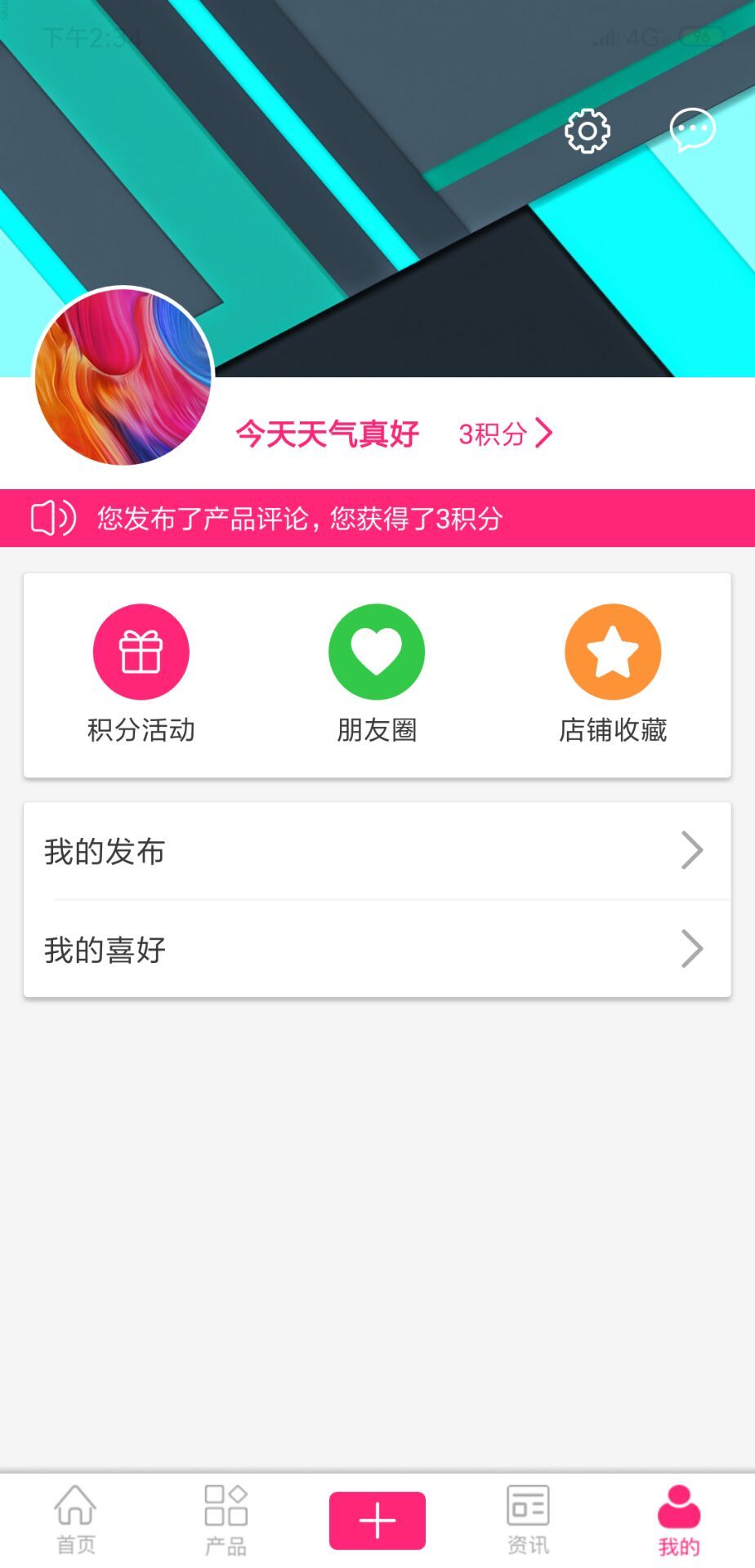Open the 我的喜好 row
This screenshot has height=1568, width=755.
click(x=377, y=949)
